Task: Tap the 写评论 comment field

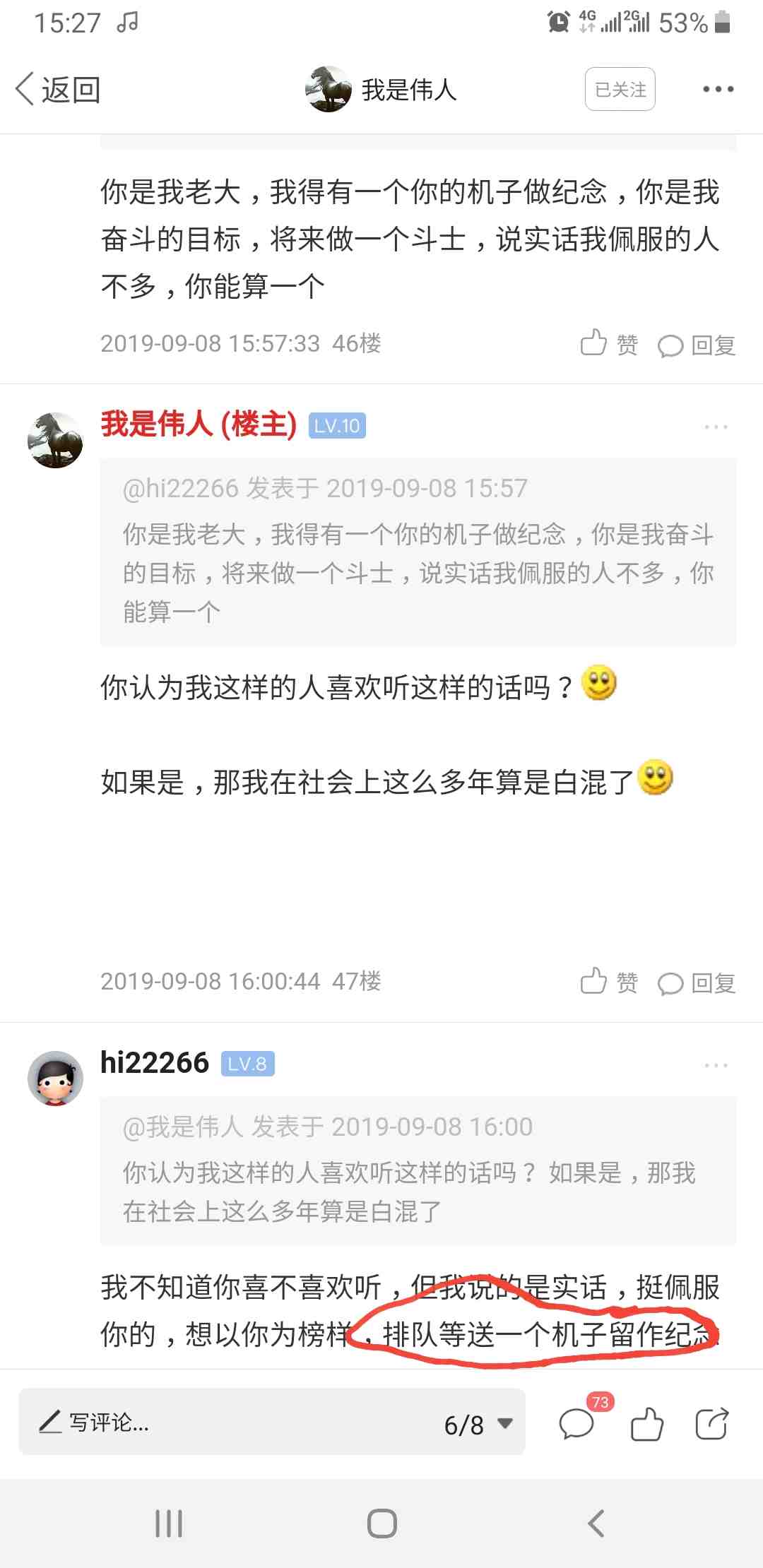Action: tap(212, 1422)
